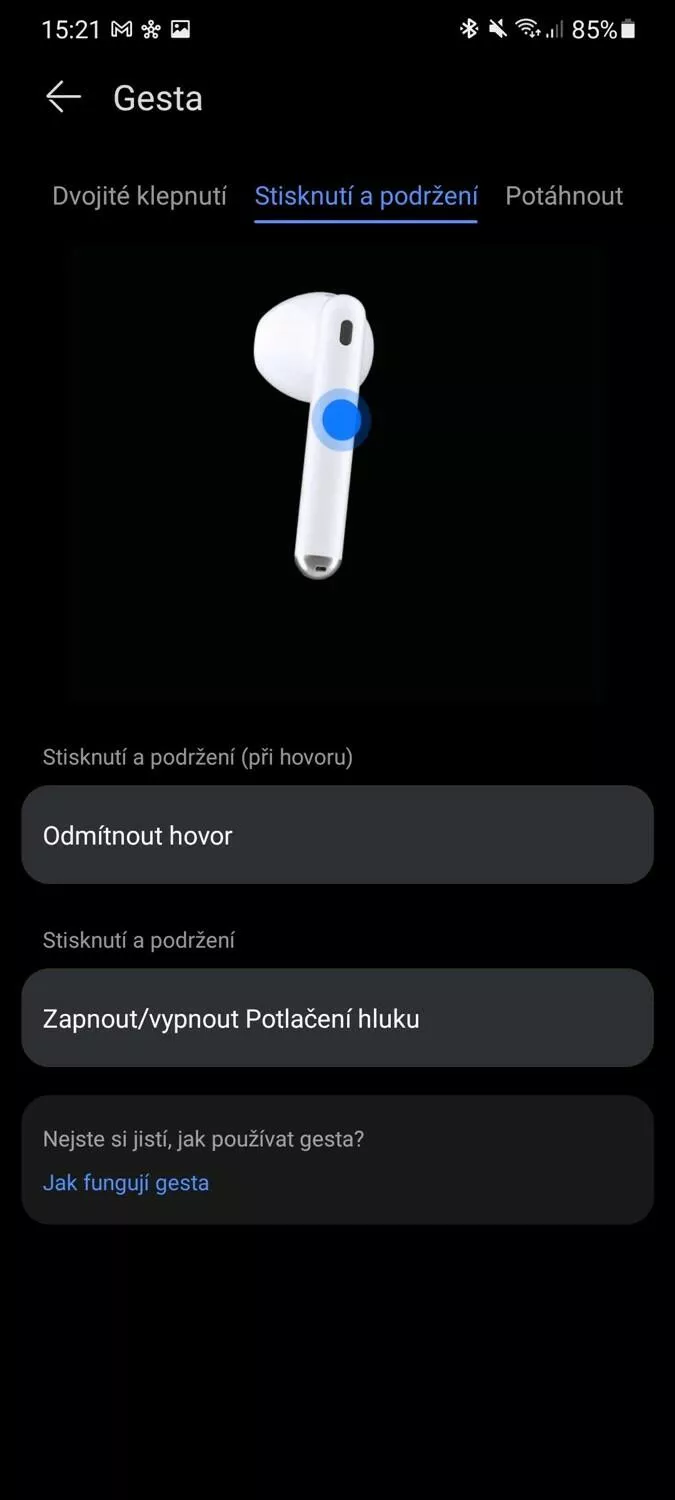
Task: Open the Jak fungují gesta link
Action: point(126,1183)
